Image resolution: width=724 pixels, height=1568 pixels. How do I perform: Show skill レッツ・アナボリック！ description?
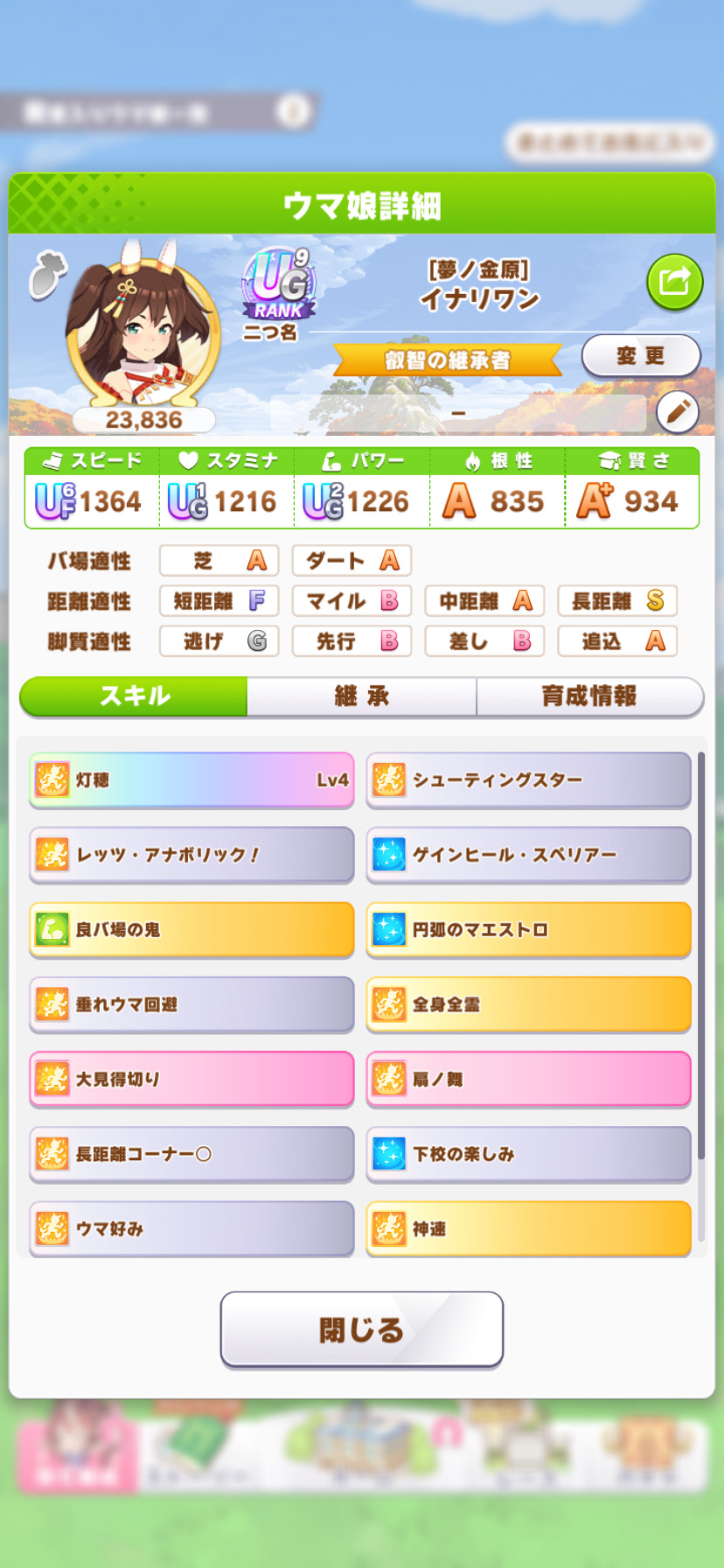click(x=191, y=855)
